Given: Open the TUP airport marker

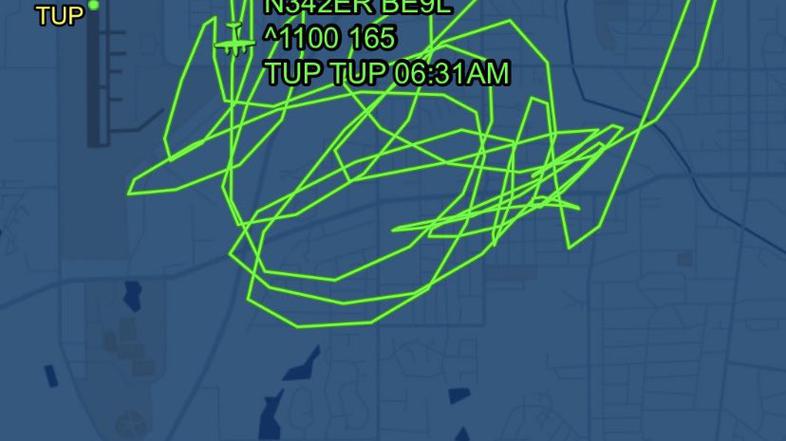Looking at the screenshot, I should click(93, 5).
